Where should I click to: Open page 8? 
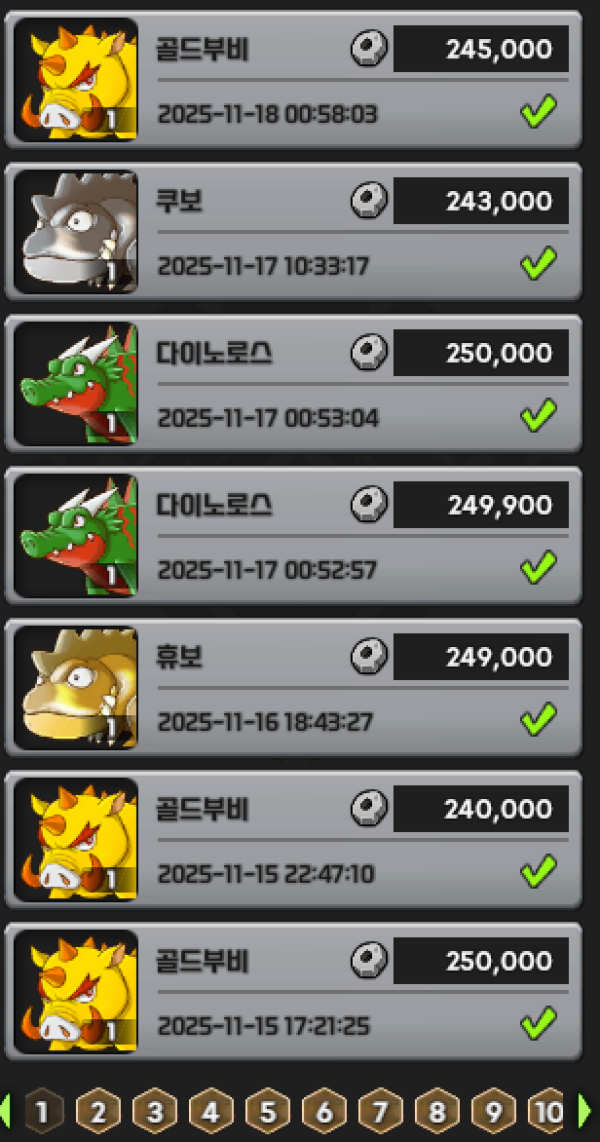(436, 1110)
